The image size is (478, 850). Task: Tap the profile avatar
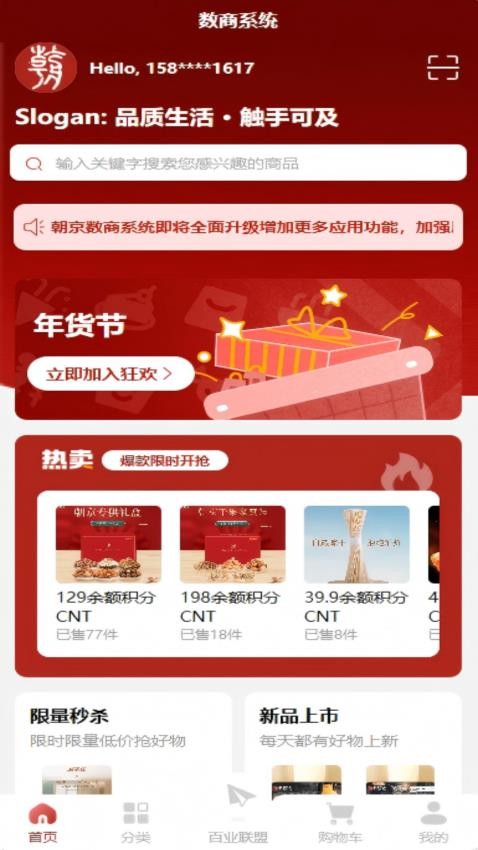[46, 67]
